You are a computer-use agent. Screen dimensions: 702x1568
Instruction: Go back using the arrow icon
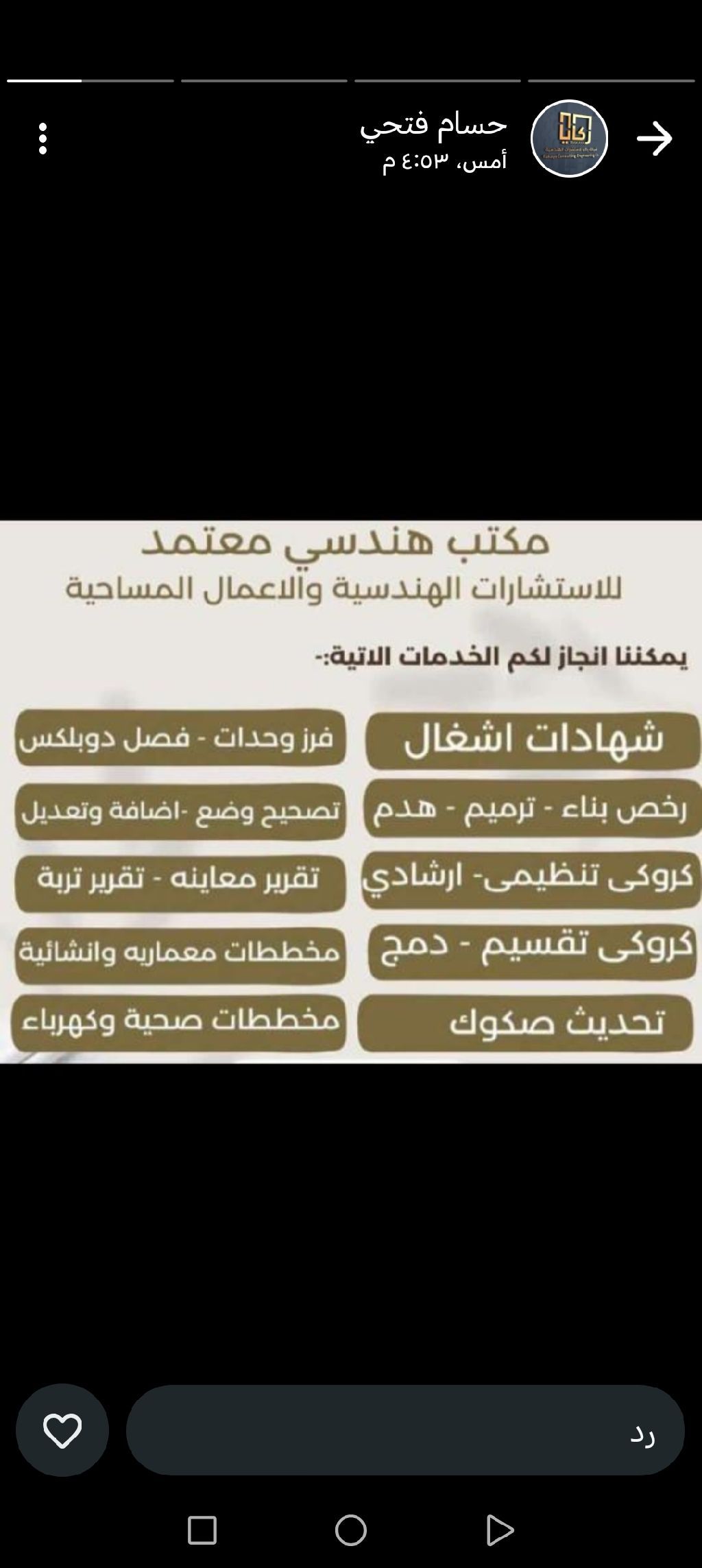(654, 139)
